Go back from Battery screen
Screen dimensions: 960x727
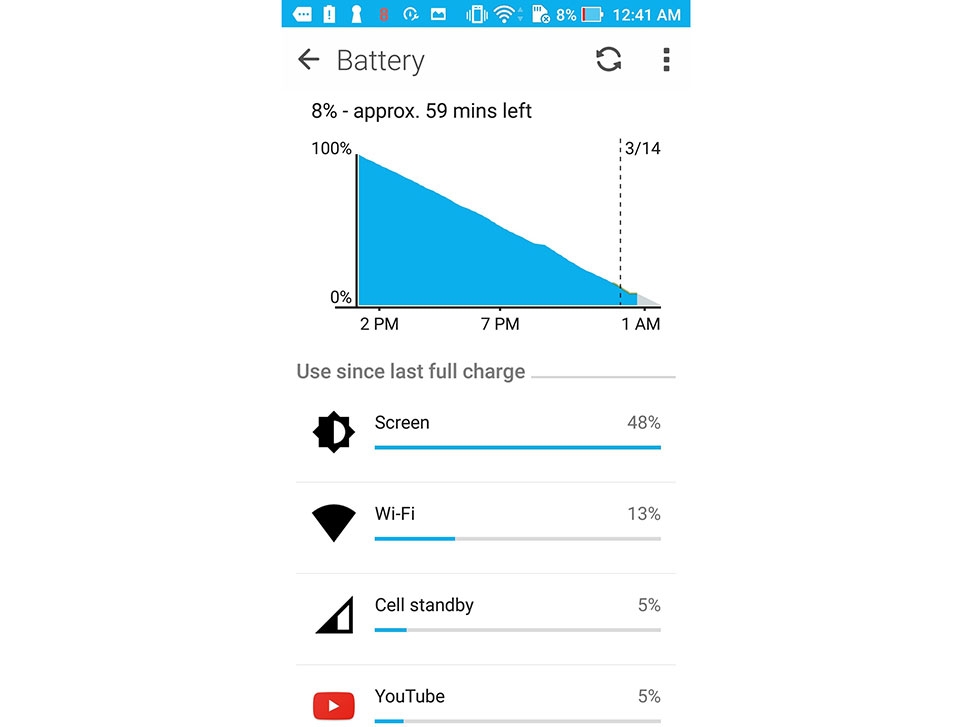pyautogui.click(x=309, y=60)
